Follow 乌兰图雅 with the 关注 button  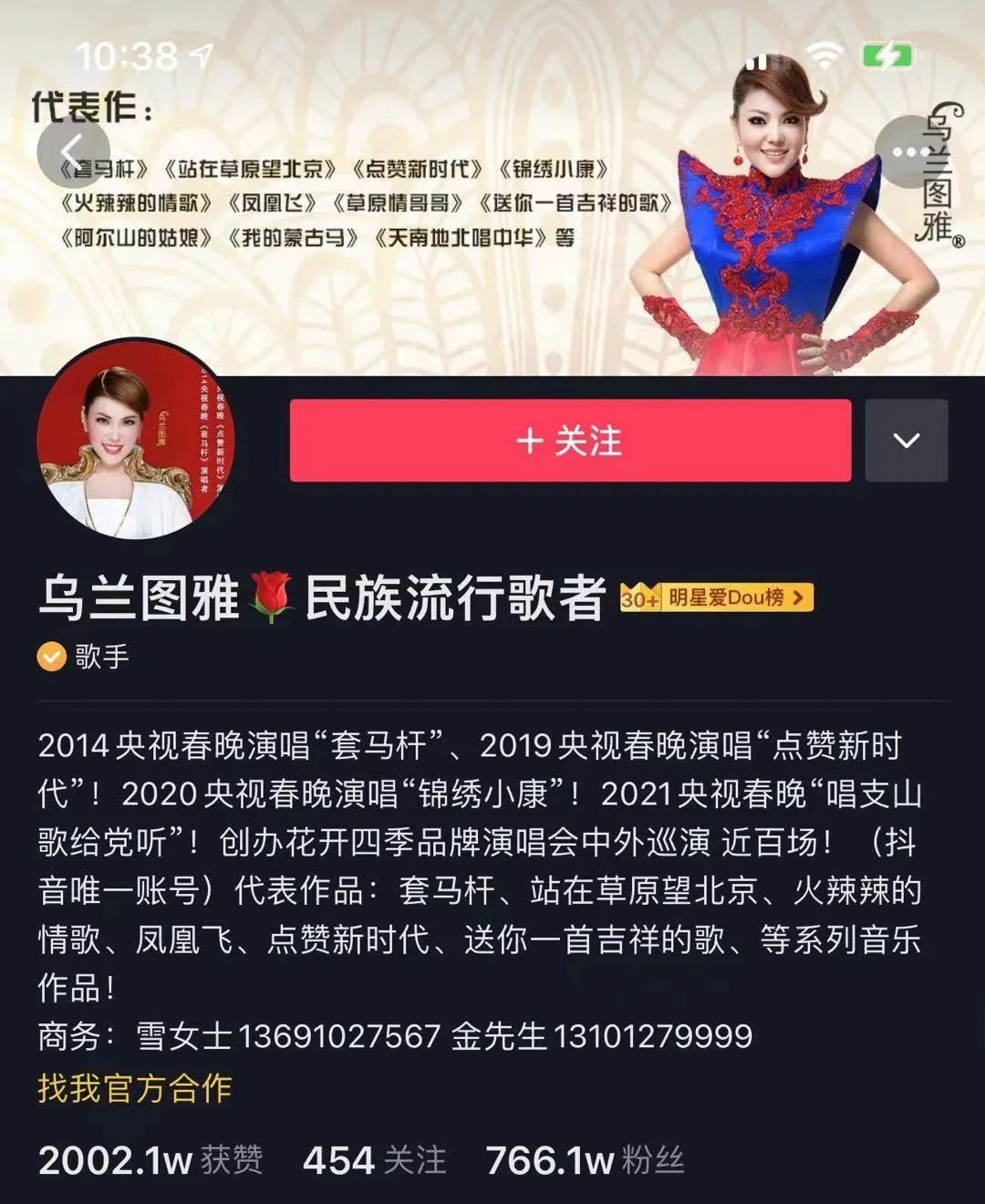[570, 441]
